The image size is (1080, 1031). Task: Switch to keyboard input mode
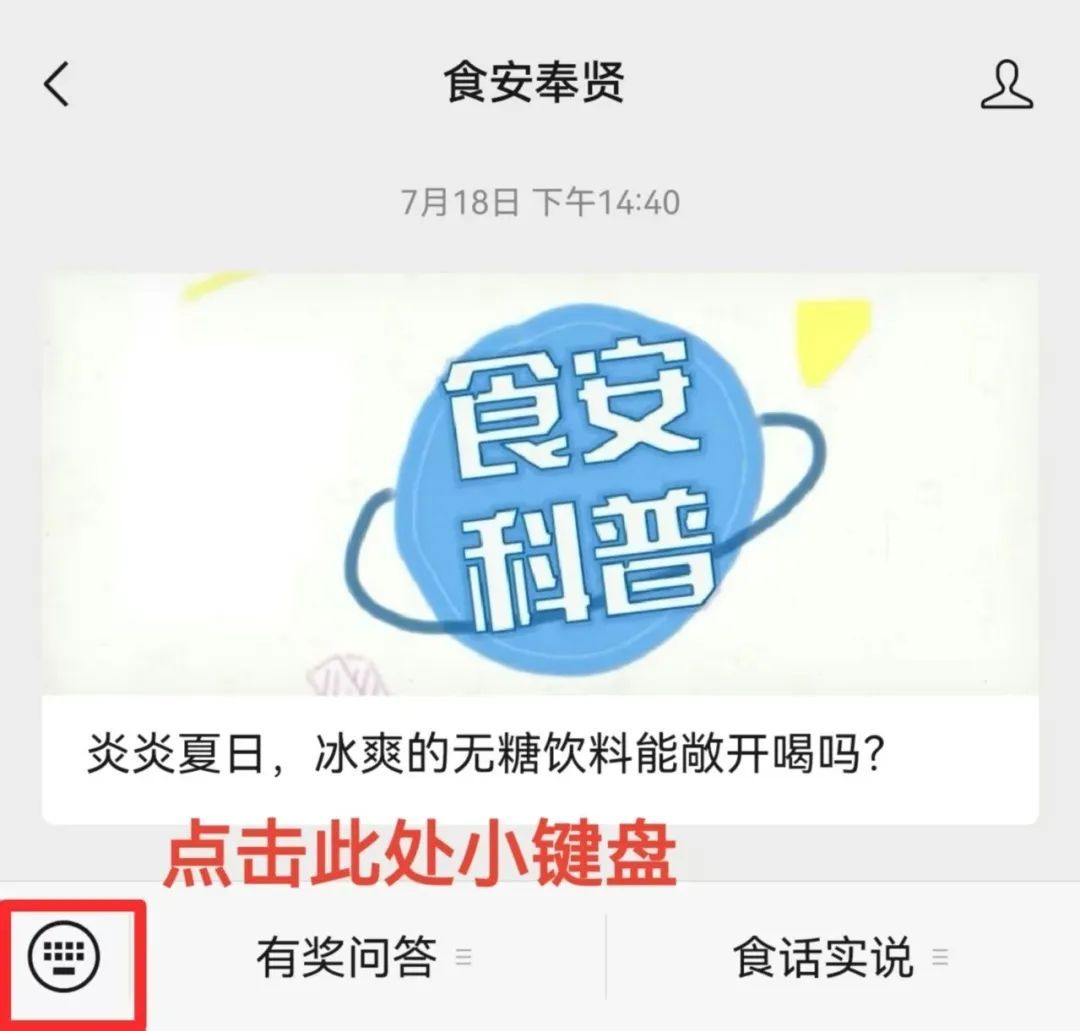[x=65, y=958]
